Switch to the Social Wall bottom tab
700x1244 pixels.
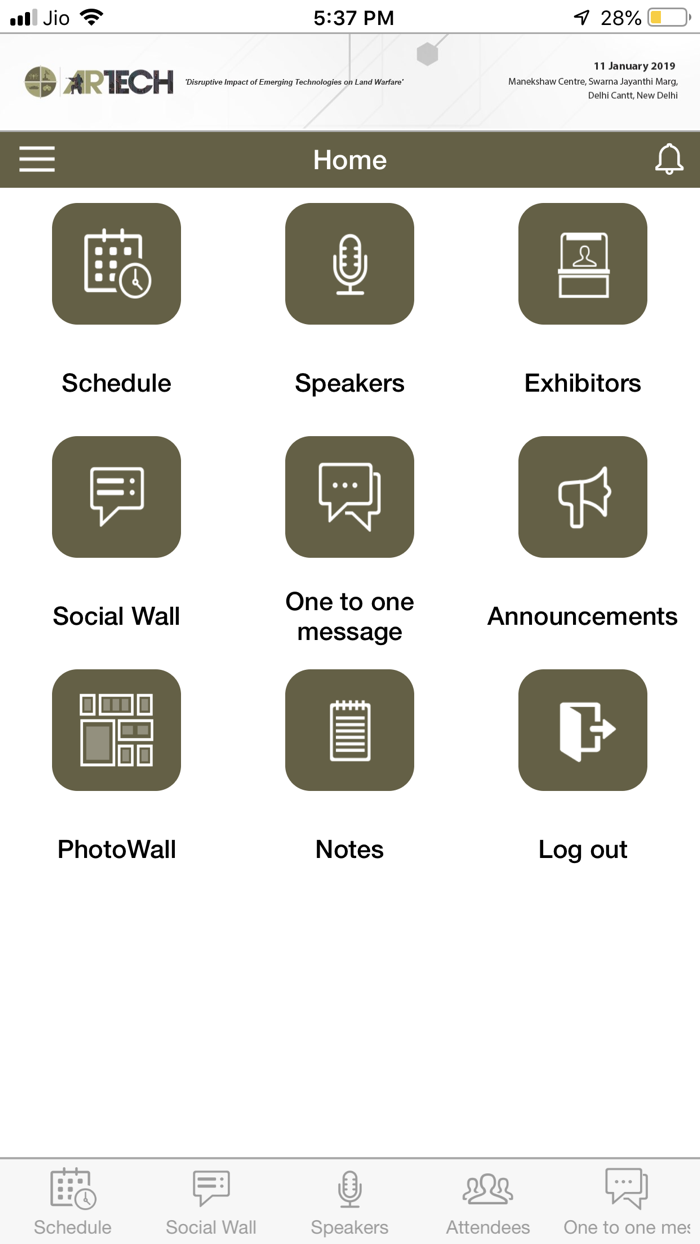click(x=211, y=1201)
